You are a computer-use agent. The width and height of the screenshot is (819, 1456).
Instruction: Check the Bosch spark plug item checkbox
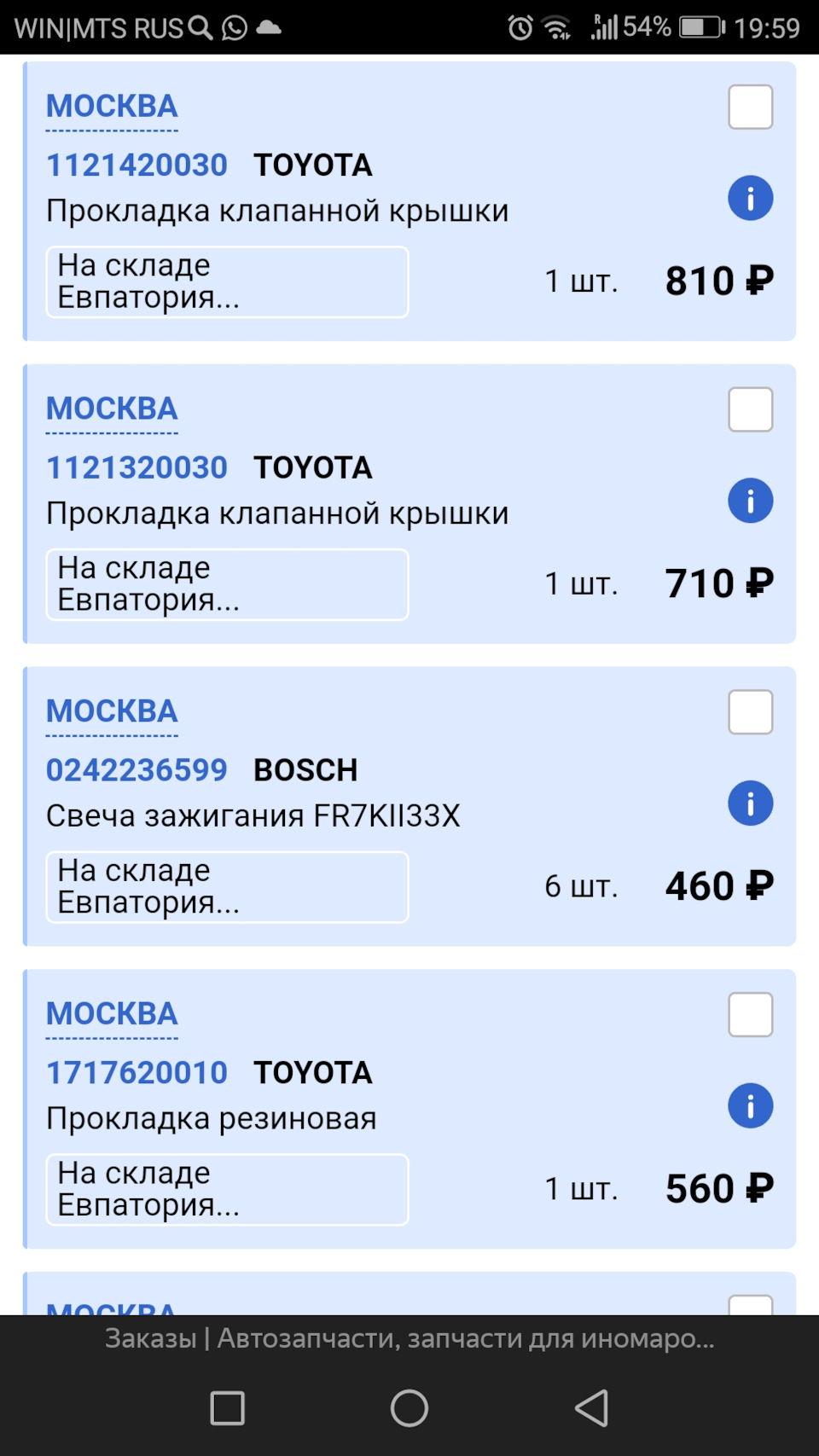749,711
